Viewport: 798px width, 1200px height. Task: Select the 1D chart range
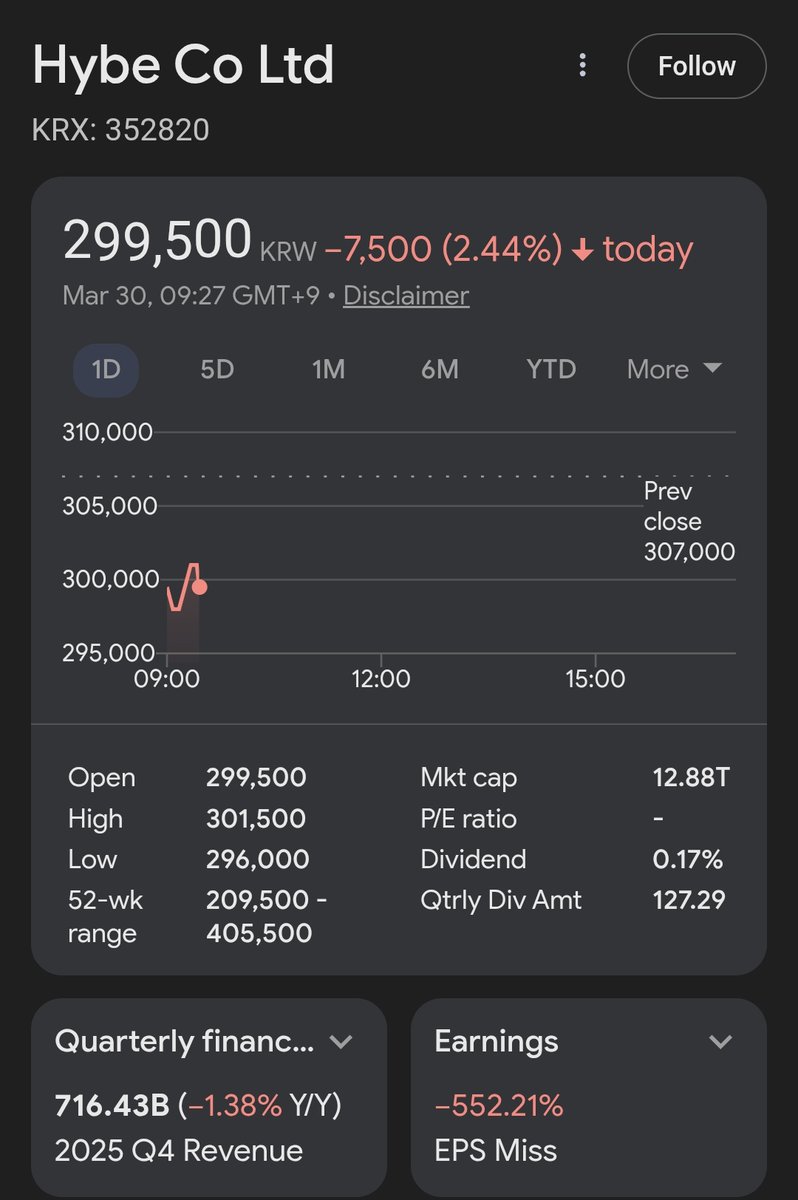[x=106, y=369]
